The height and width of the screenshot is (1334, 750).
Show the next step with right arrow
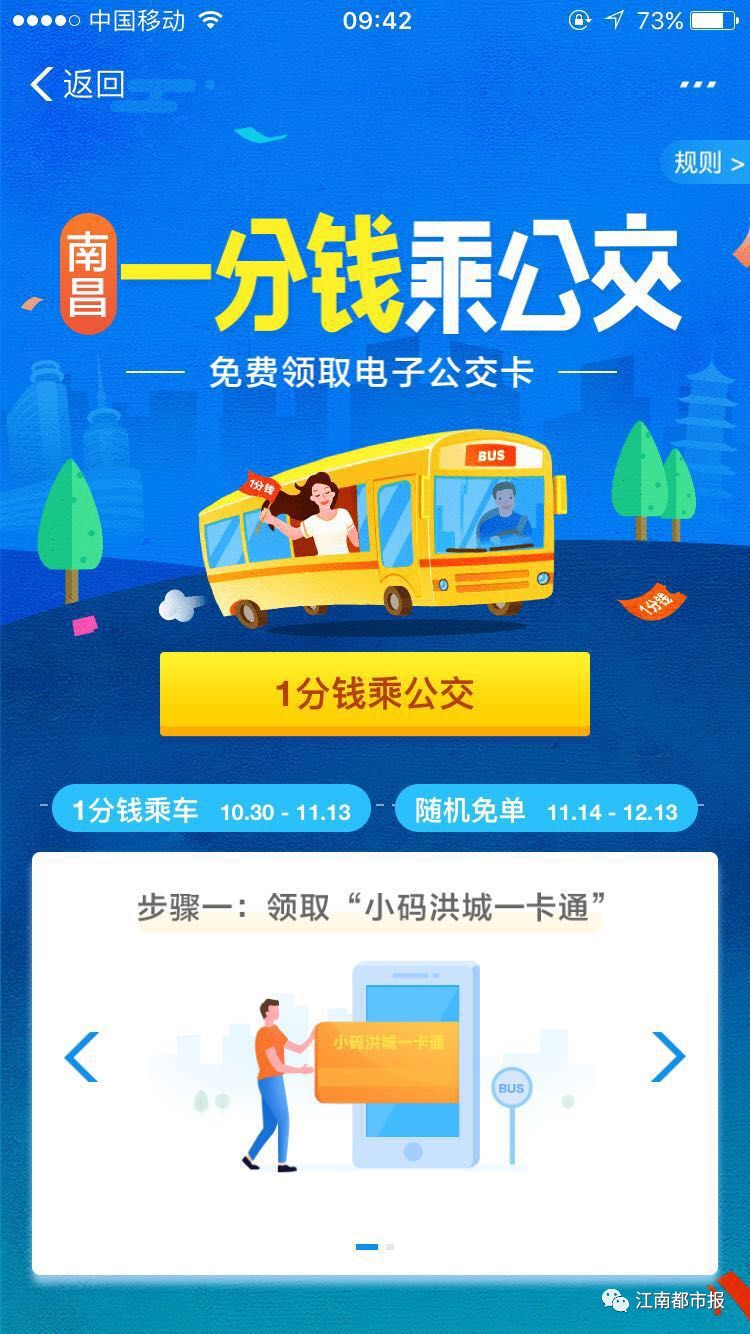click(x=667, y=1057)
